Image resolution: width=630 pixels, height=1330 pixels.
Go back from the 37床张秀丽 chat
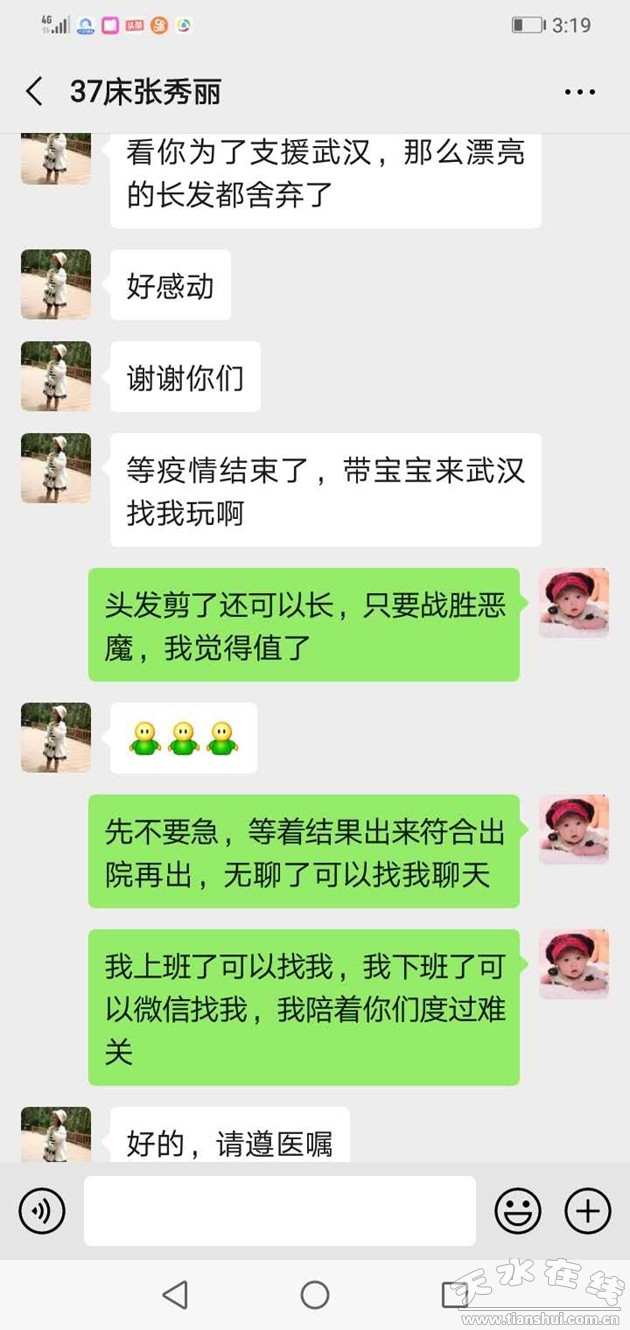pyautogui.click(x=35, y=92)
